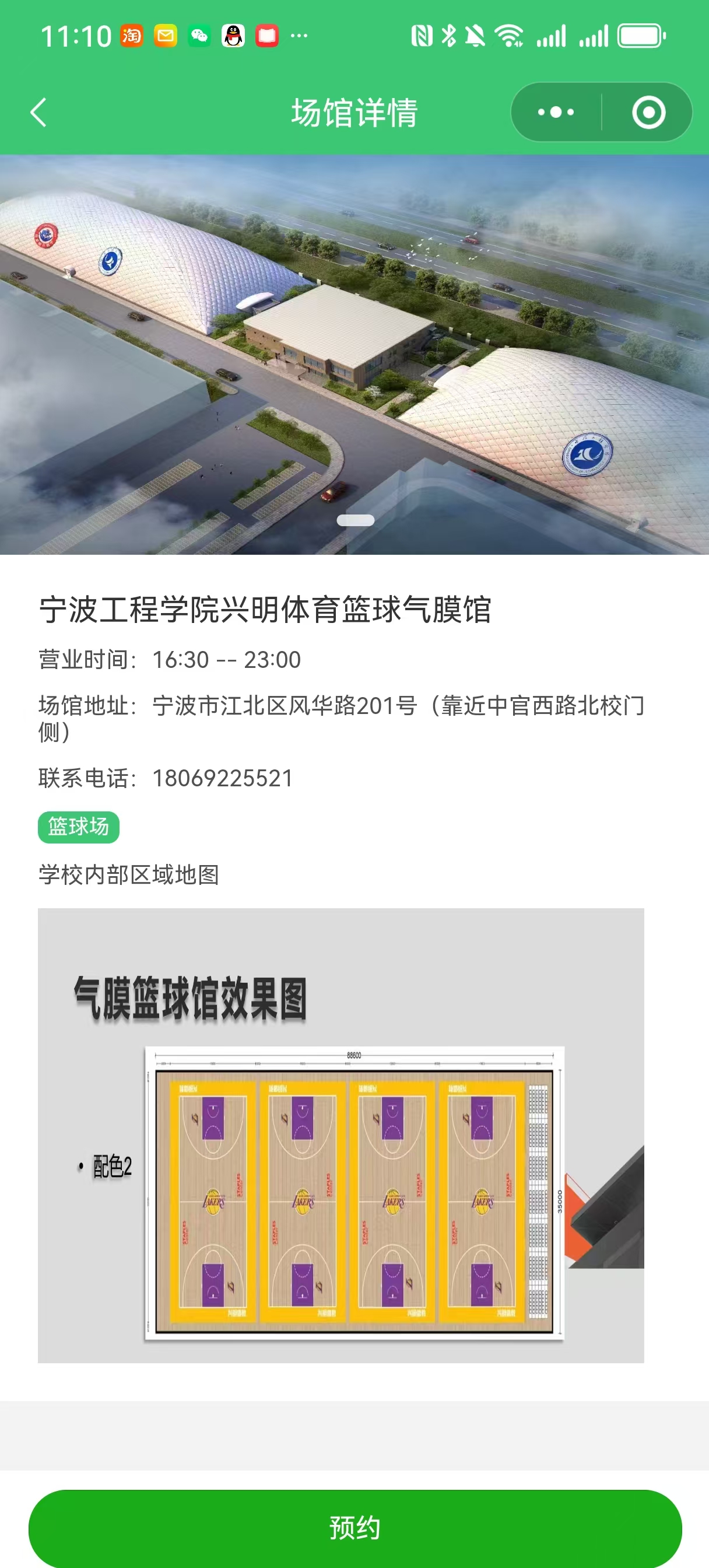
Task: Tap the 预约 reservation button
Action: [x=355, y=1527]
